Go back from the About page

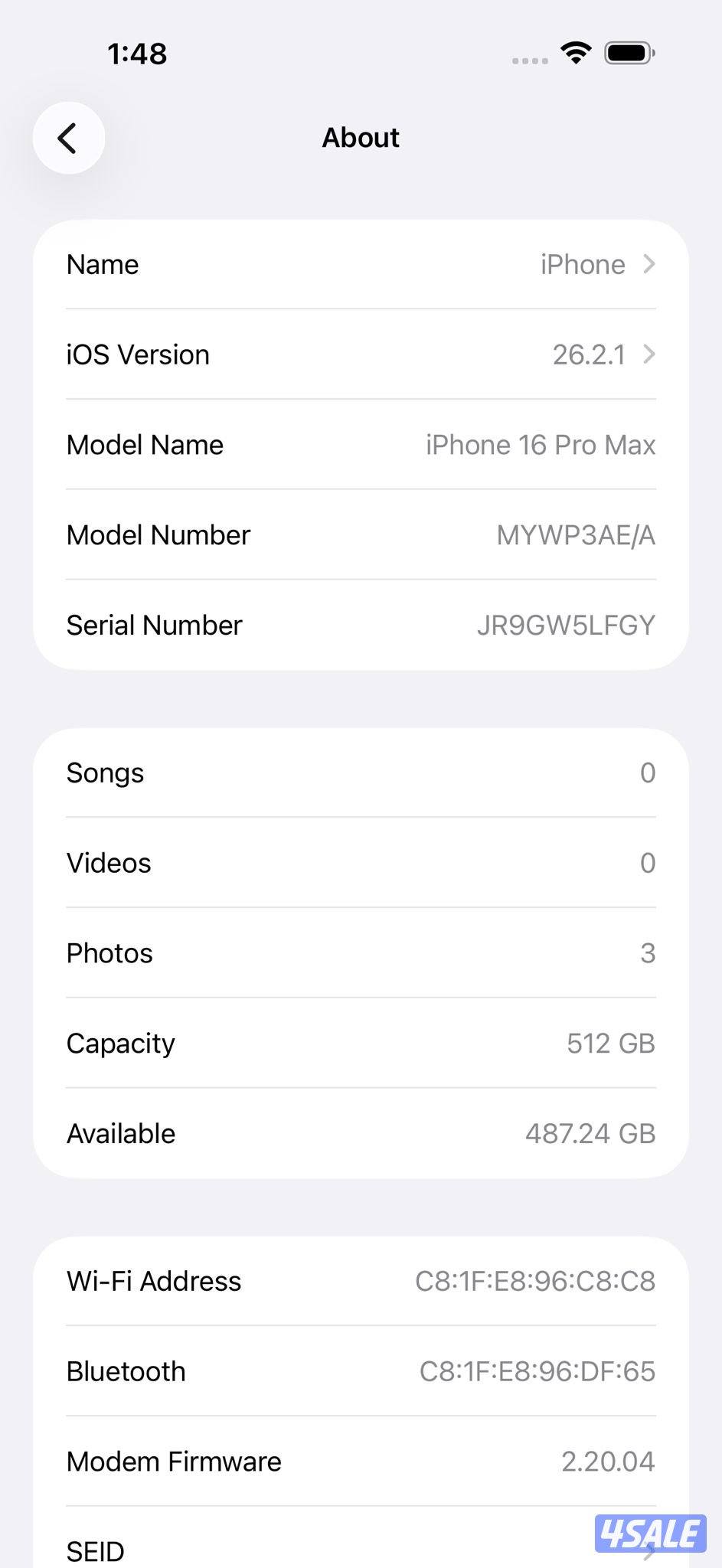tap(68, 139)
